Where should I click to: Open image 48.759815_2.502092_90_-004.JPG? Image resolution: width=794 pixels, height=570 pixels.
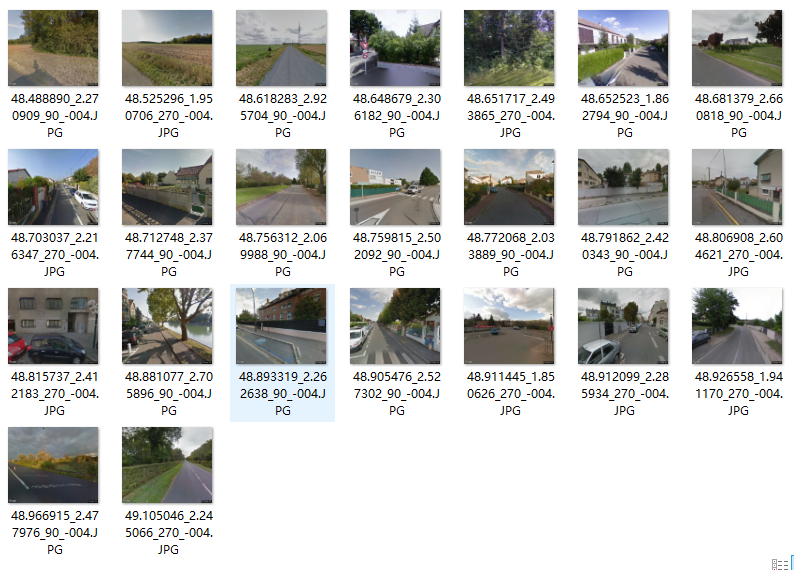[x=395, y=186]
